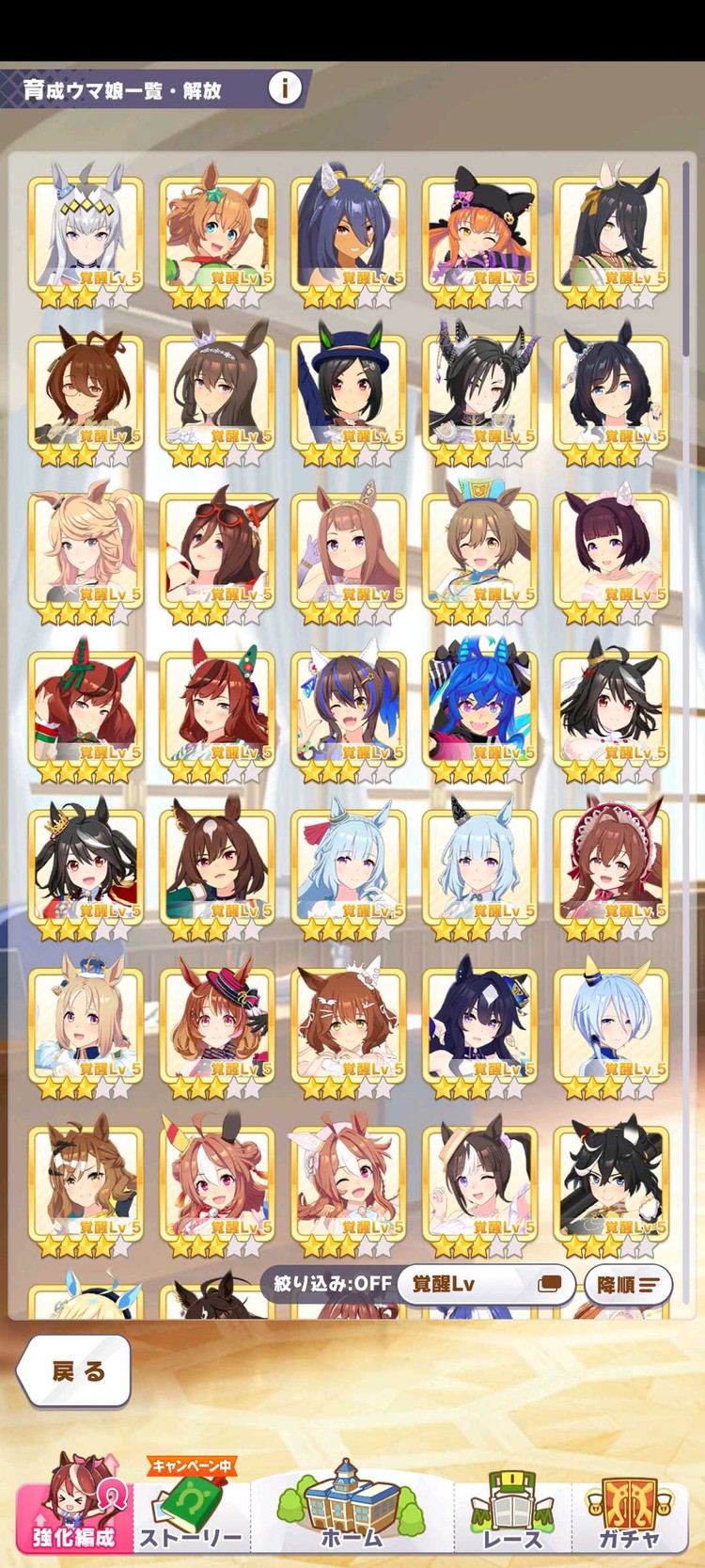Image resolution: width=705 pixels, height=1568 pixels.
Task: Toggle the 降順 sort order
Action: 628,1284
